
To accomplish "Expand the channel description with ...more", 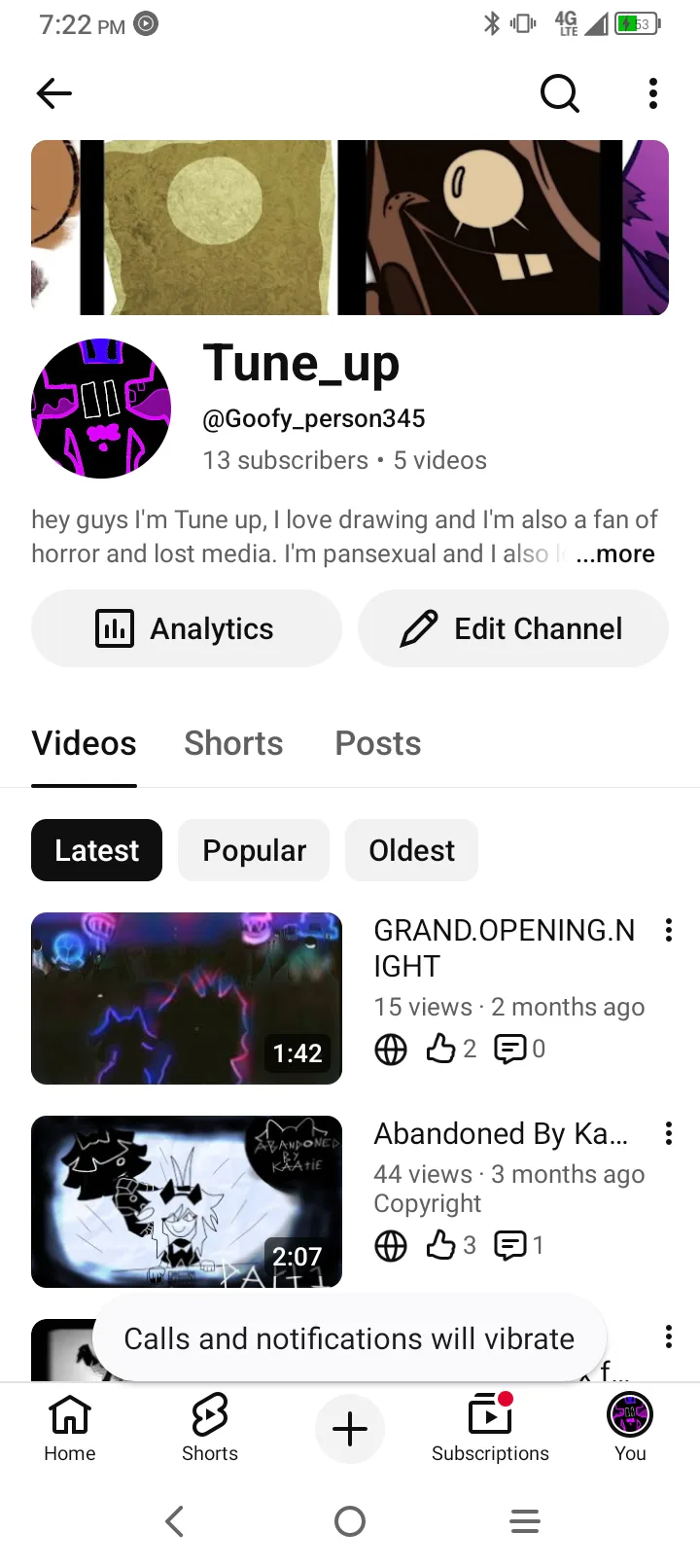I will [x=615, y=553].
